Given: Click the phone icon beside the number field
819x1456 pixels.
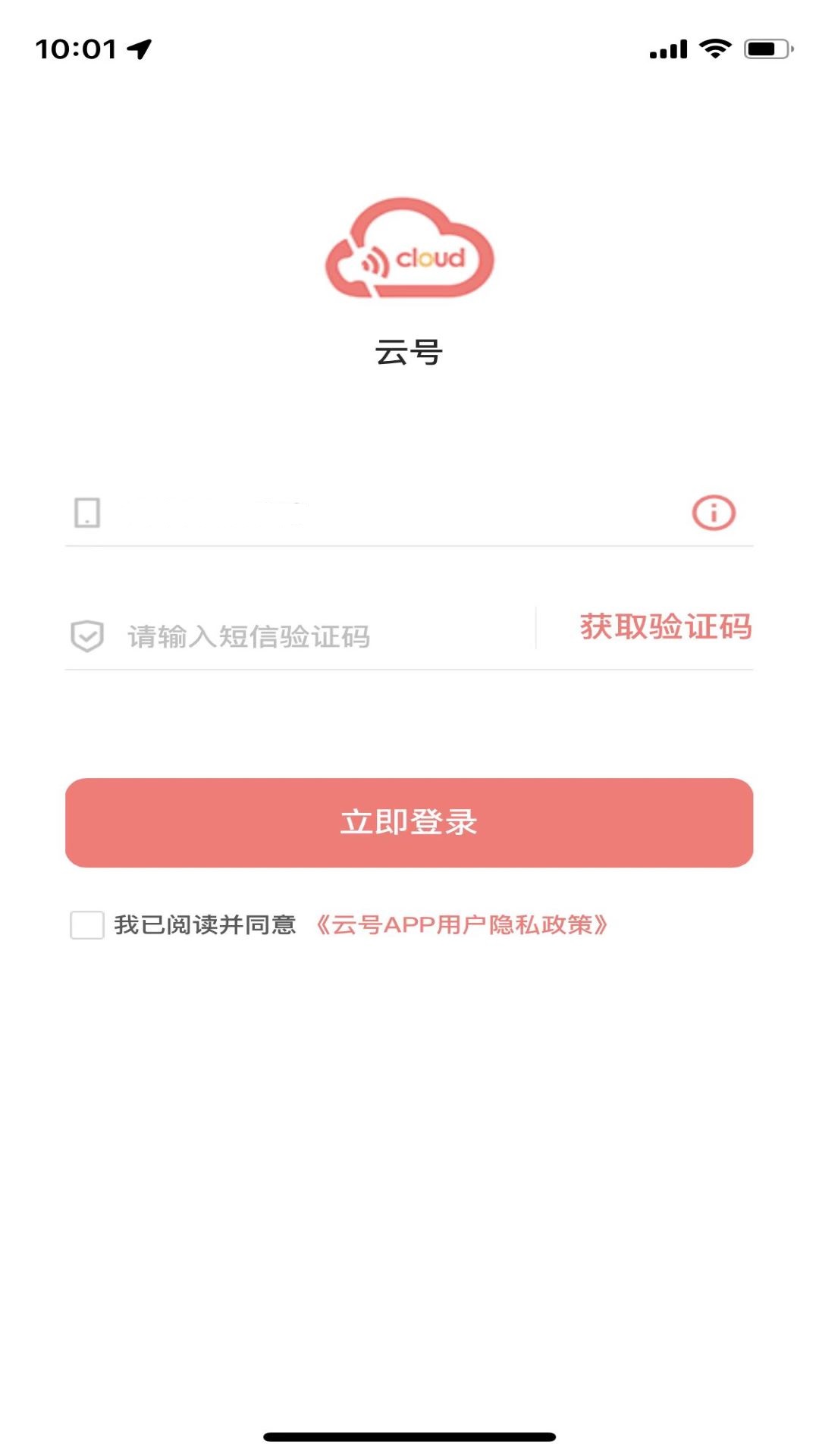Looking at the screenshot, I should (x=86, y=513).
